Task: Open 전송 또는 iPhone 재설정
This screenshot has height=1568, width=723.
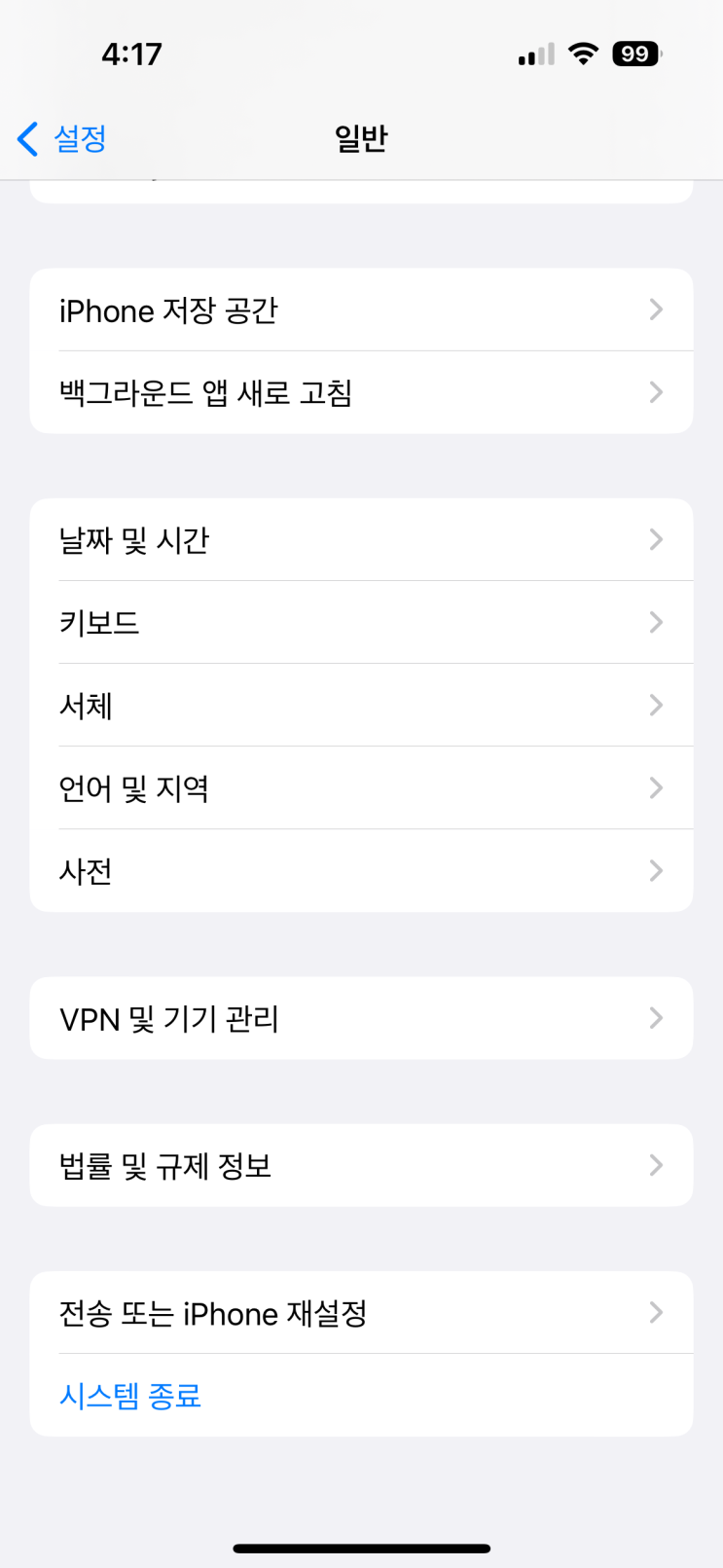Action: click(360, 1314)
